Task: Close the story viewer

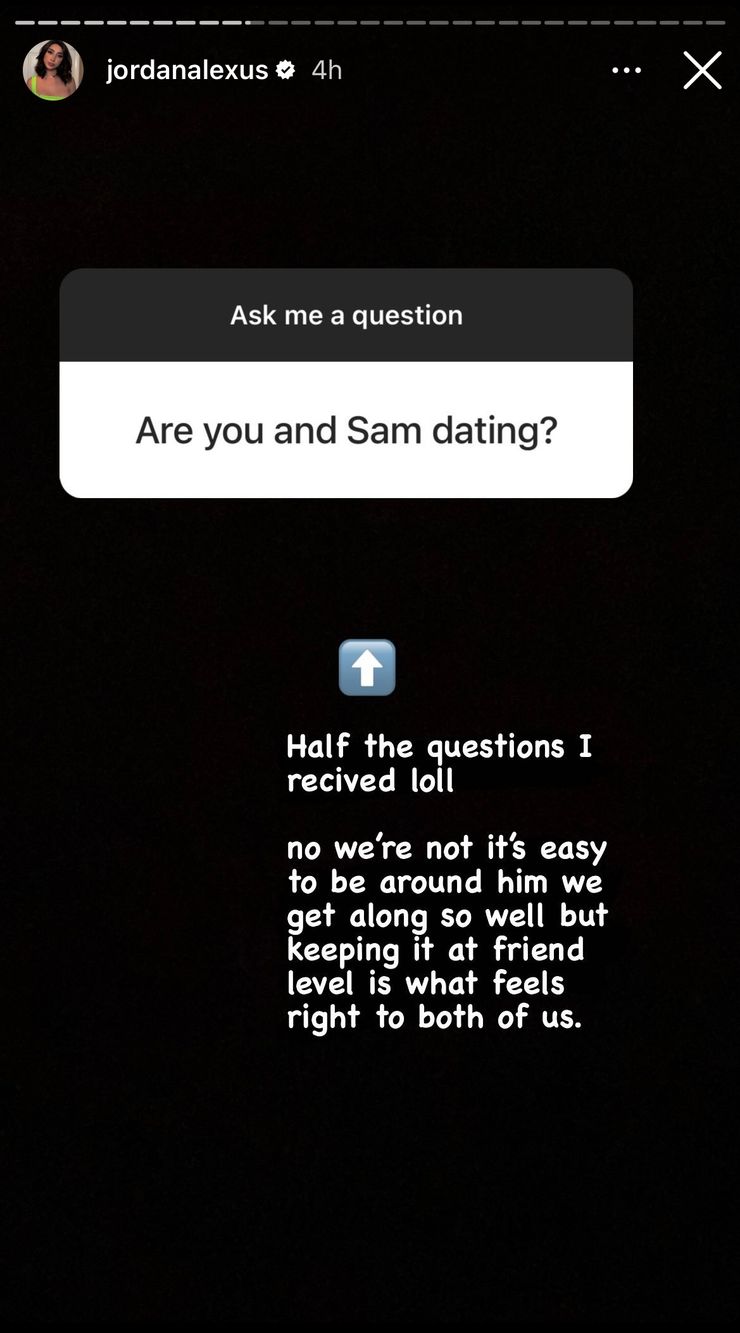Action: click(702, 70)
